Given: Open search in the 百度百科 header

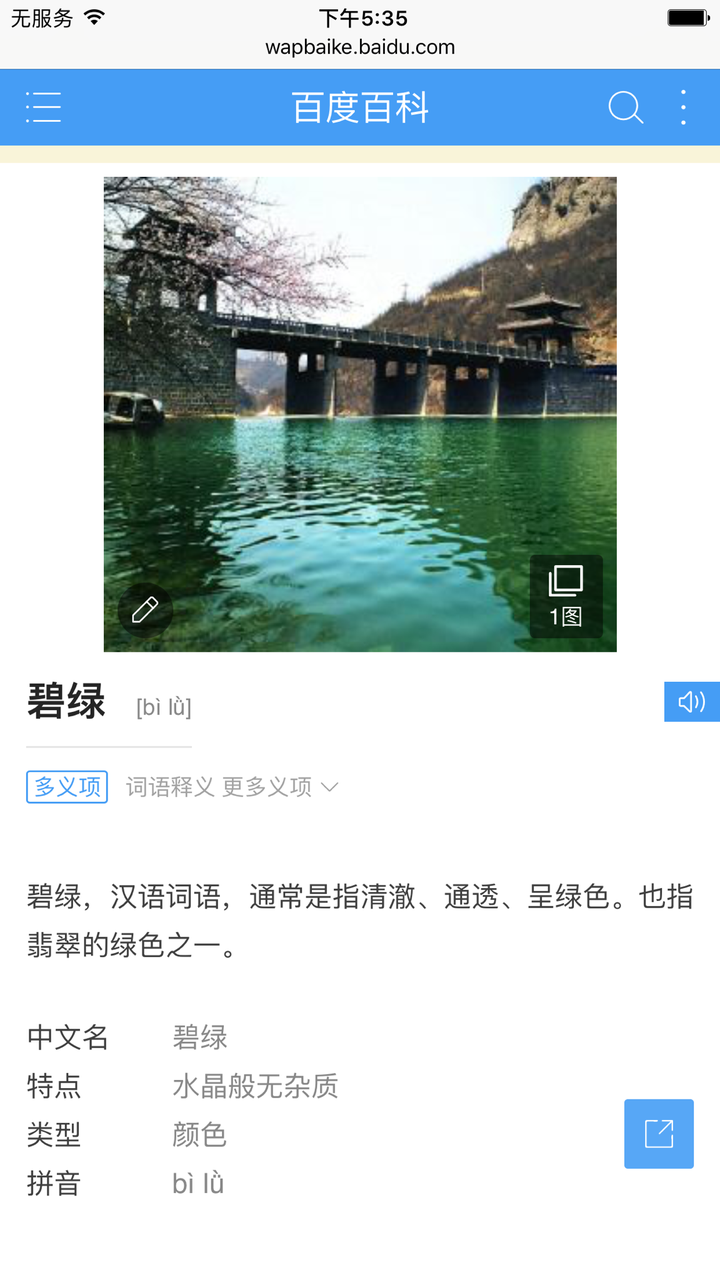Looking at the screenshot, I should [x=626, y=107].
